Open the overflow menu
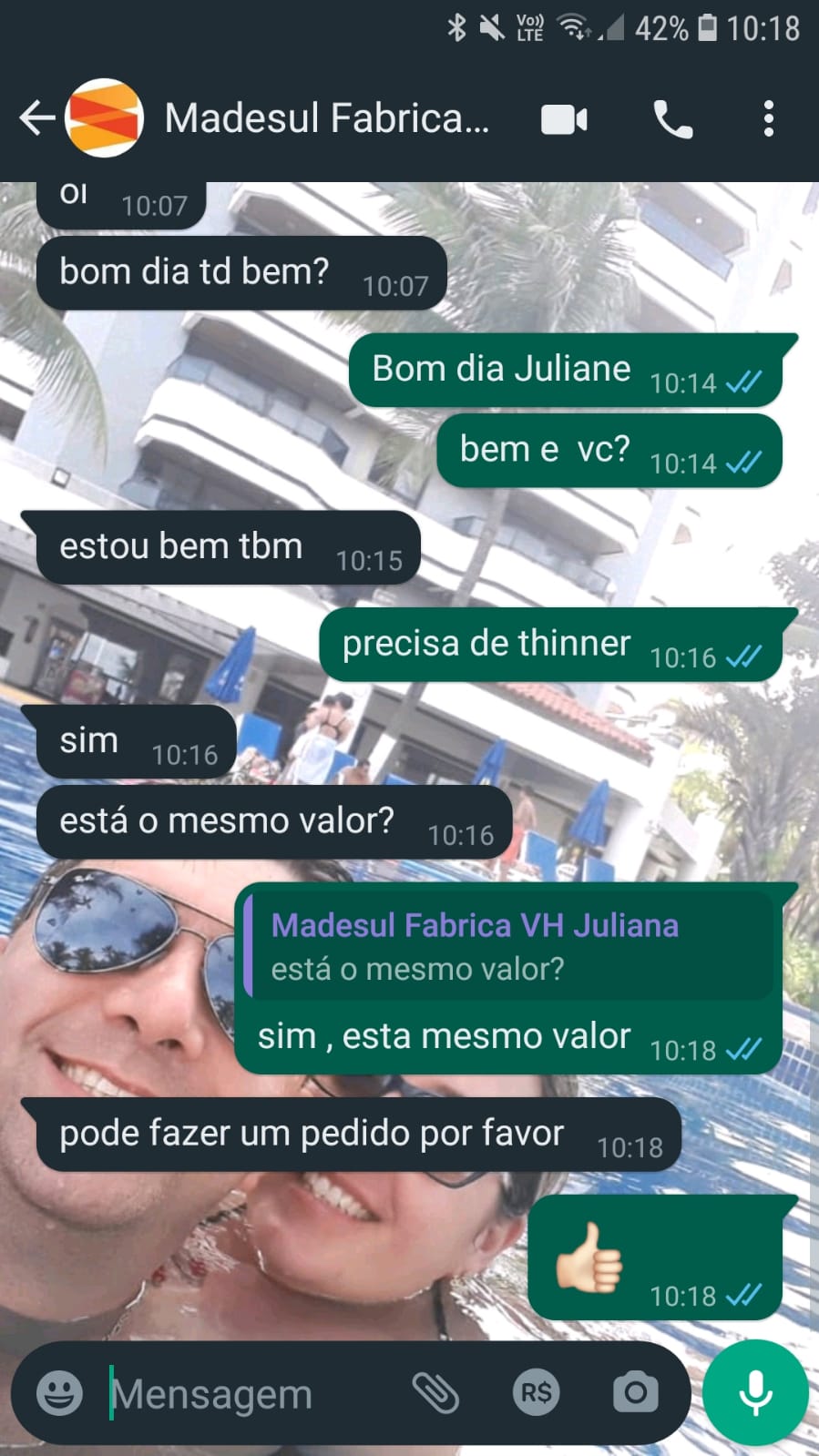Screen dimensions: 819x1456 pyautogui.click(x=768, y=119)
